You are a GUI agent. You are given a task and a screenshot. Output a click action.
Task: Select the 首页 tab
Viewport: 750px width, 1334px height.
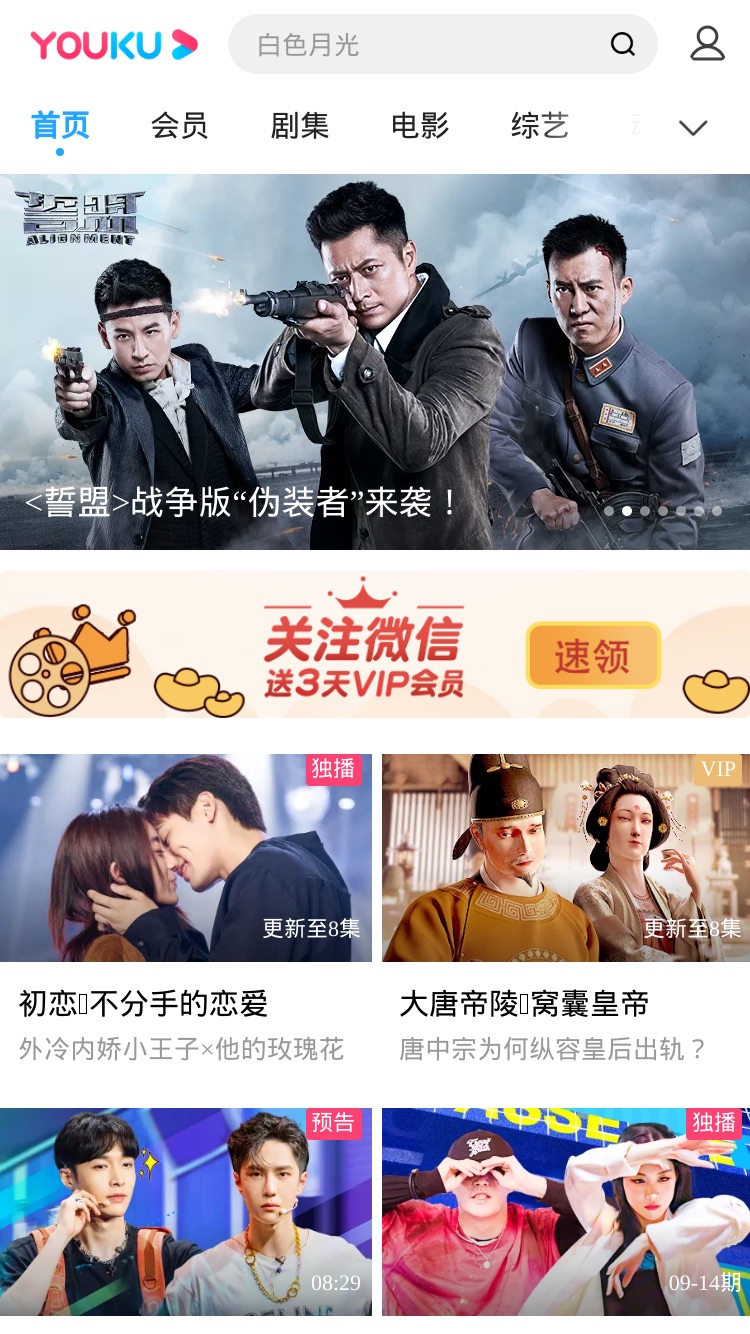click(x=60, y=126)
